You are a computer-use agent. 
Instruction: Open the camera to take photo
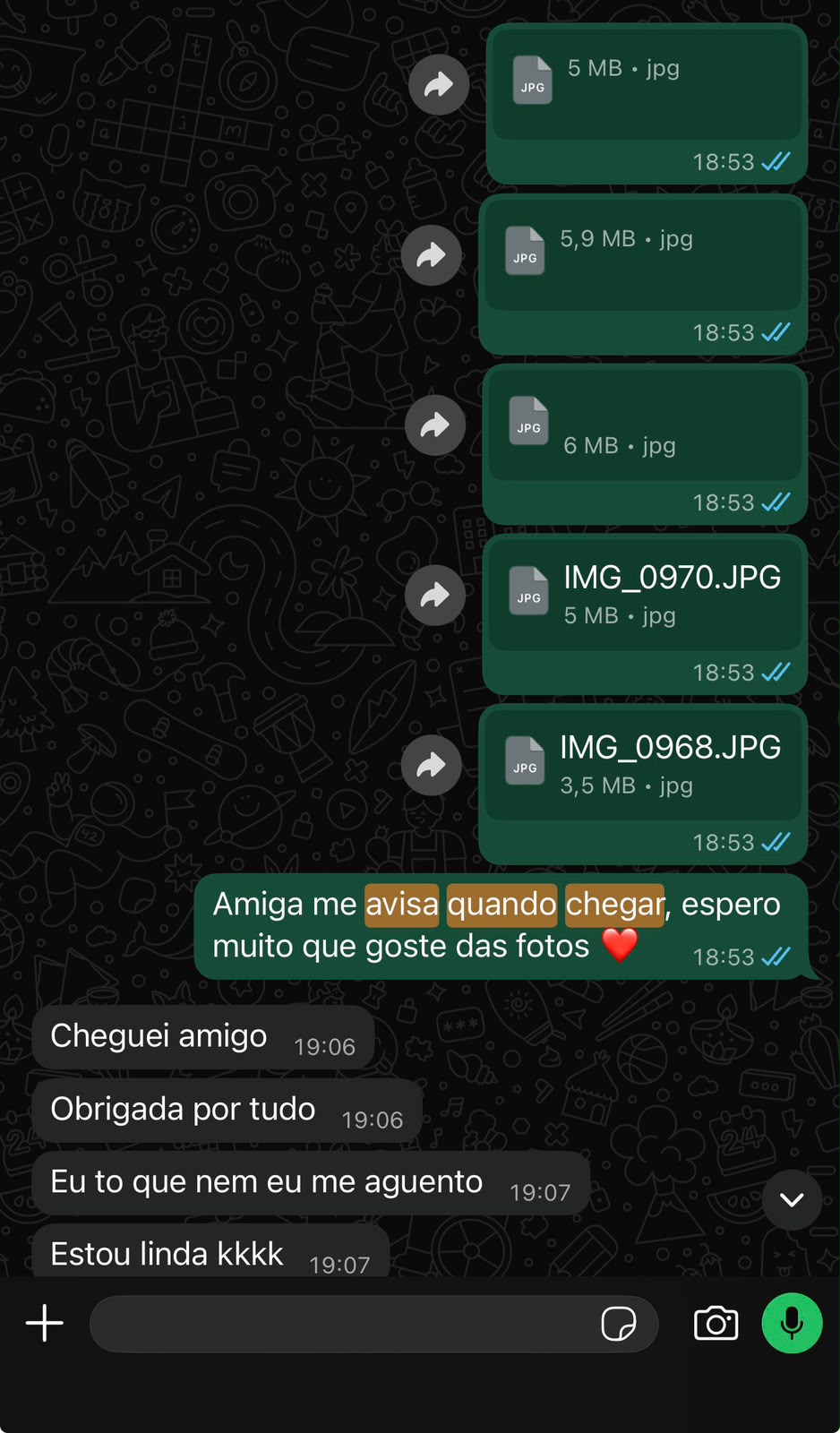[x=716, y=1324]
